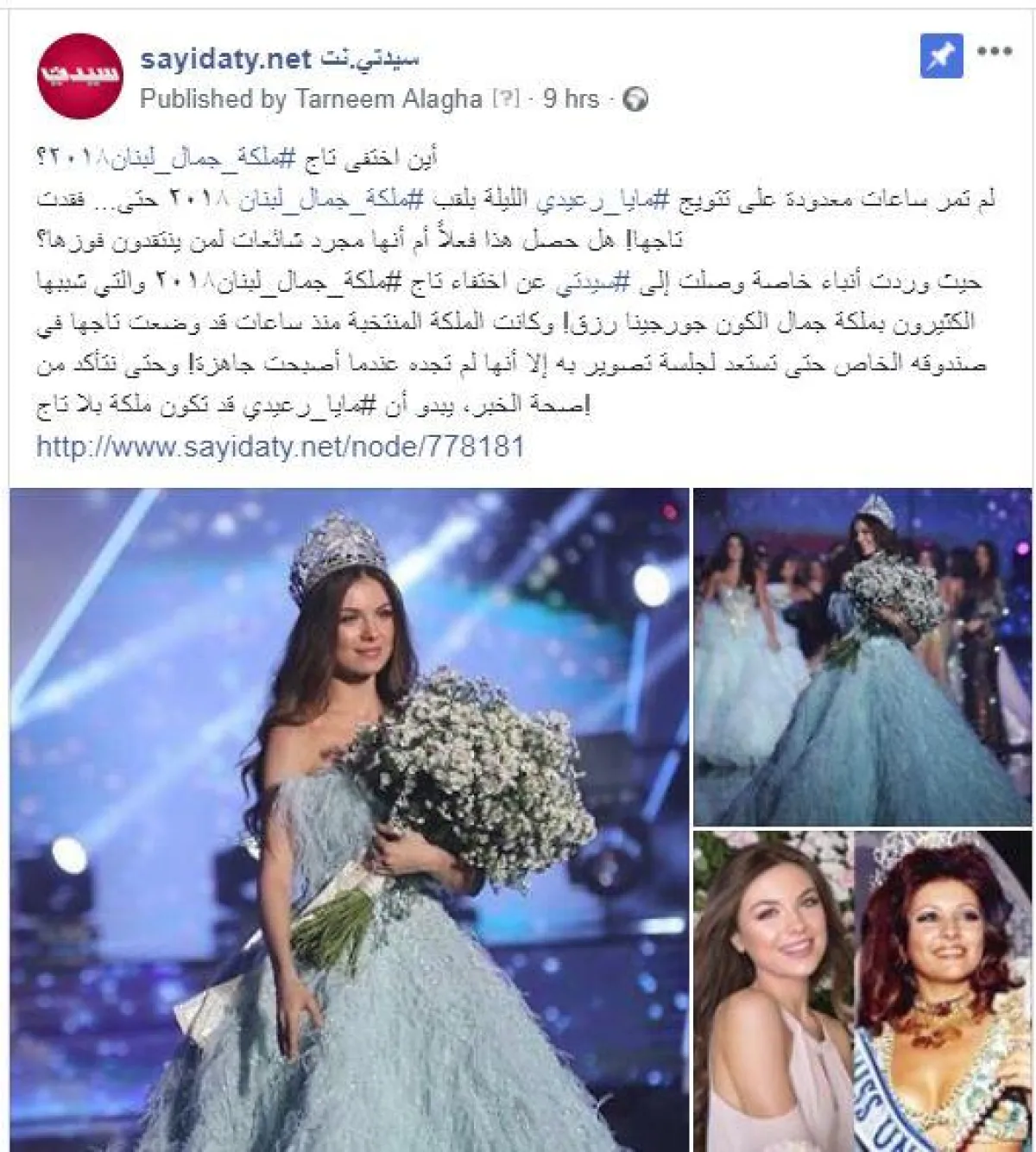This screenshot has width=1036, height=1152.
Task: Open the side-by-side comparison photo
Action: click(x=862, y=990)
